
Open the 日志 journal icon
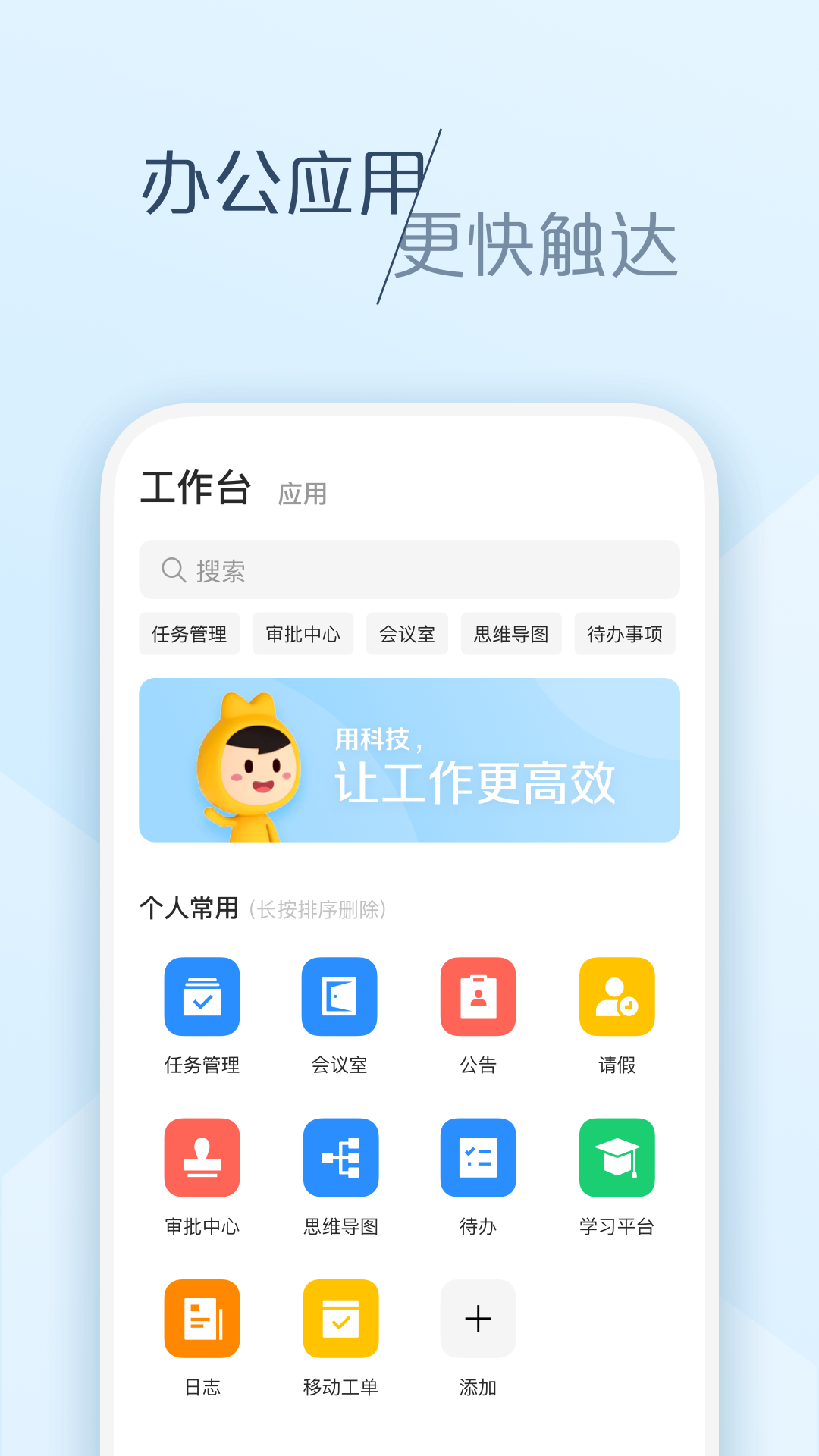click(202, 1318)
